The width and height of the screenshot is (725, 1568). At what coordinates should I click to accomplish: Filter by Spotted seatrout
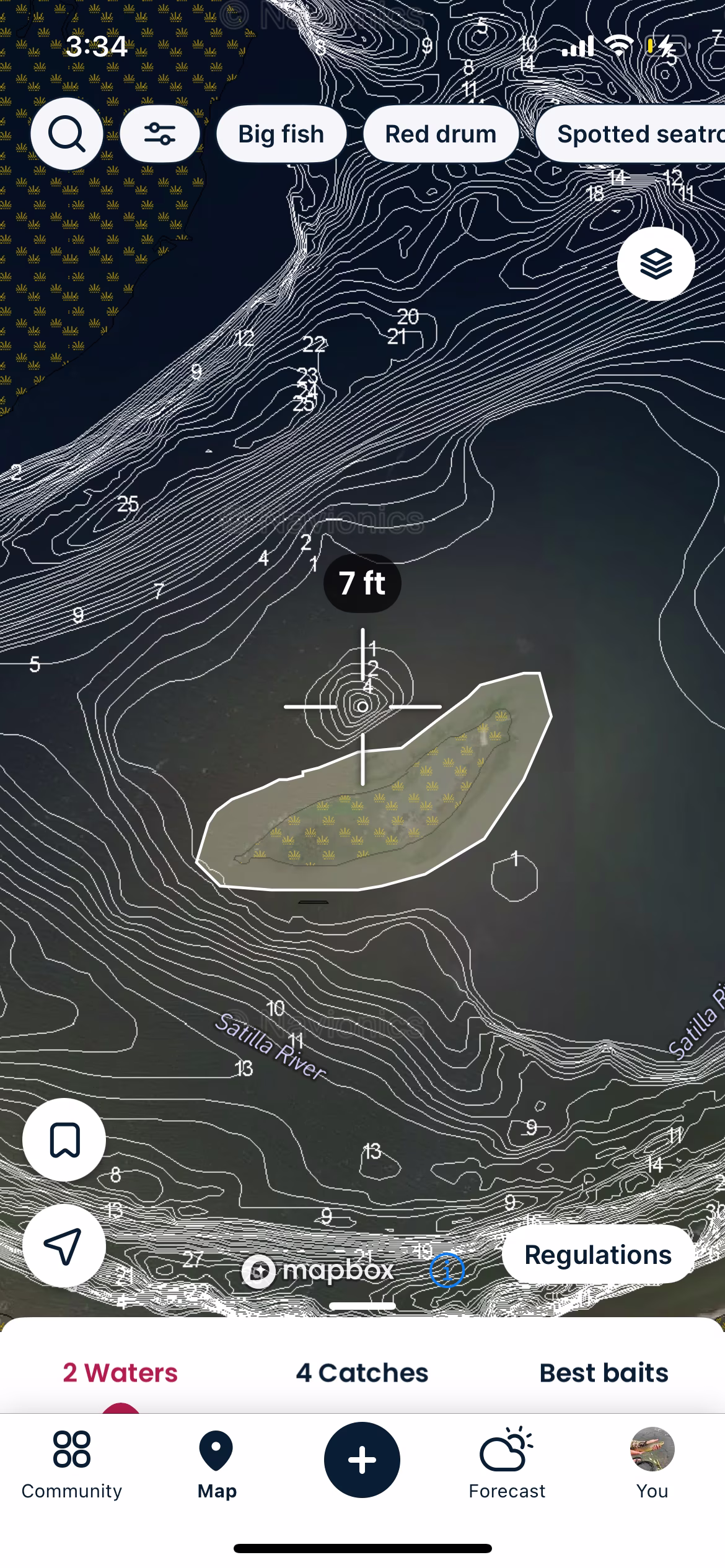coord(632,134)
